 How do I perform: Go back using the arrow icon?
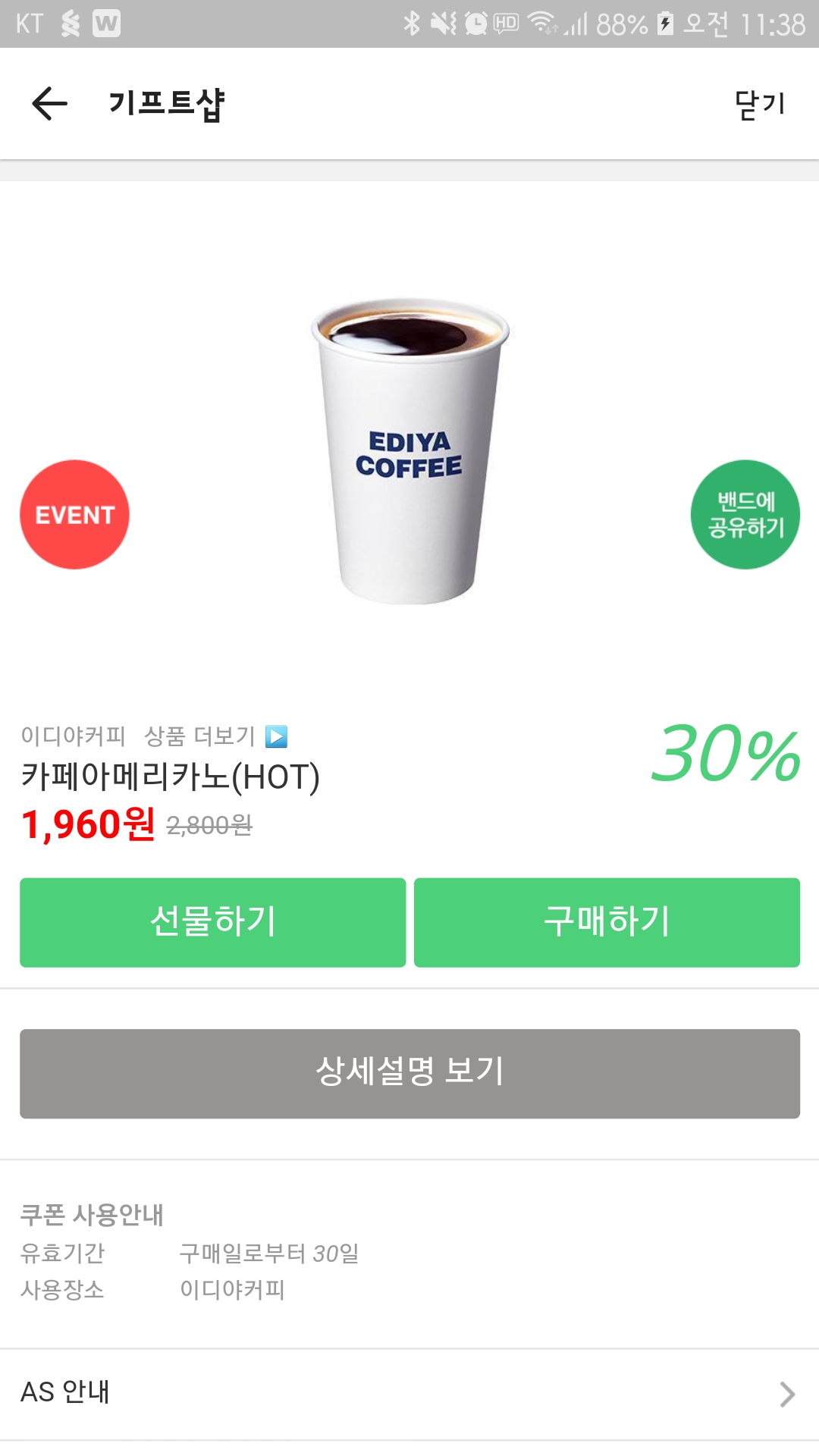pos(50,104)
